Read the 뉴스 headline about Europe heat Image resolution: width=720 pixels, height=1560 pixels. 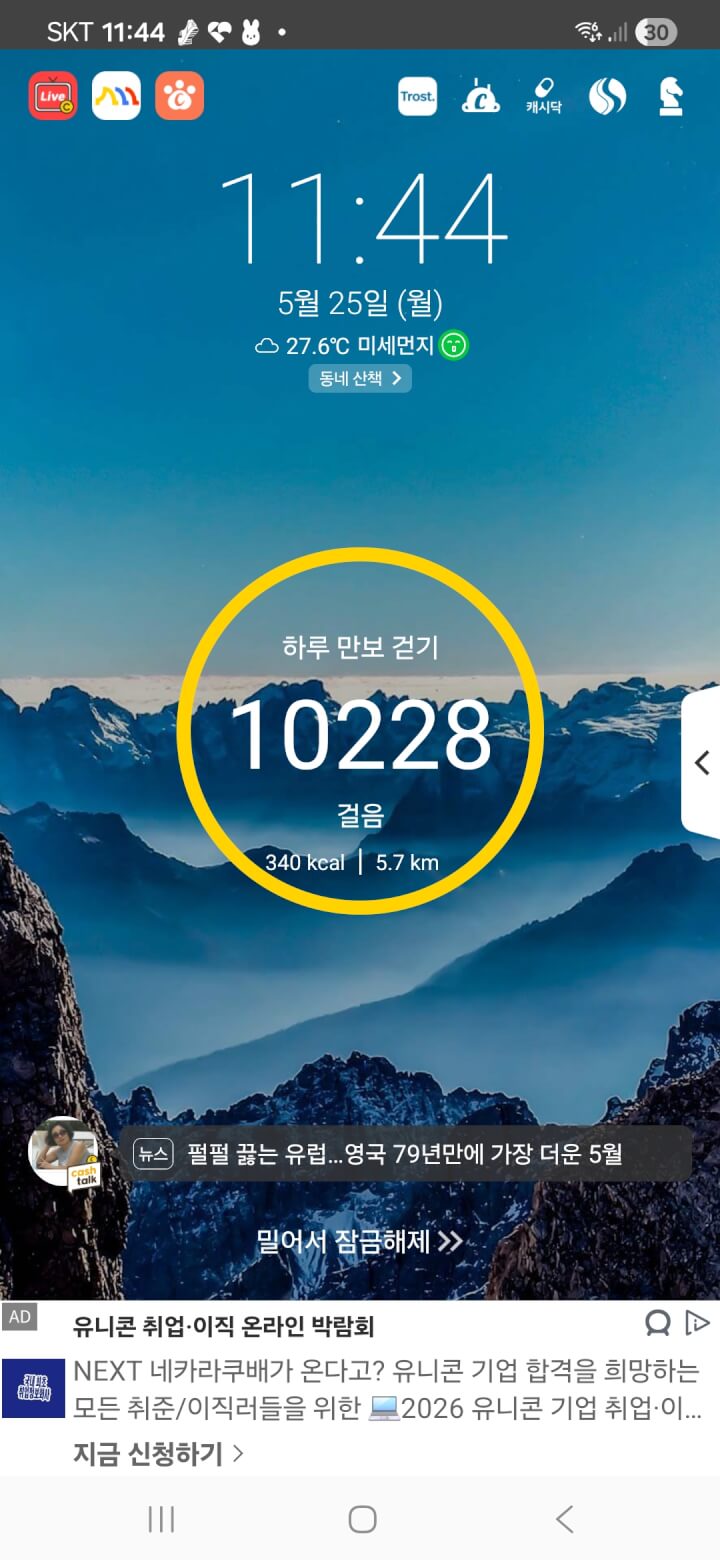point(406,1154)
